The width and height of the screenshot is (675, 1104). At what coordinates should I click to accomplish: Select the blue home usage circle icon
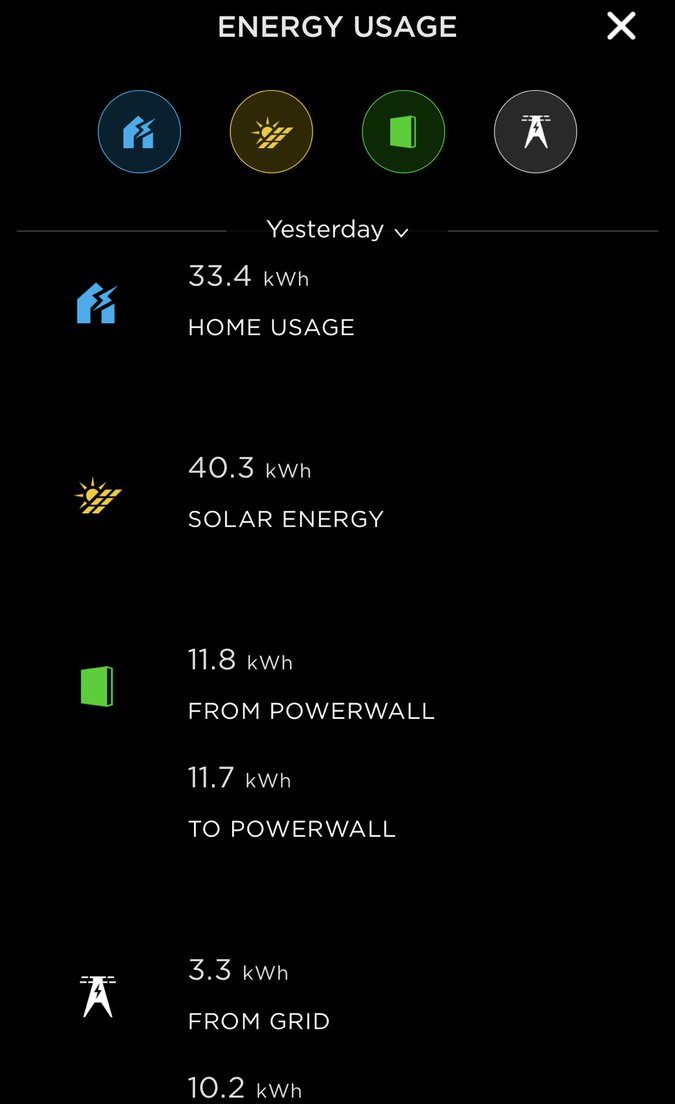(x=139, y=132)
